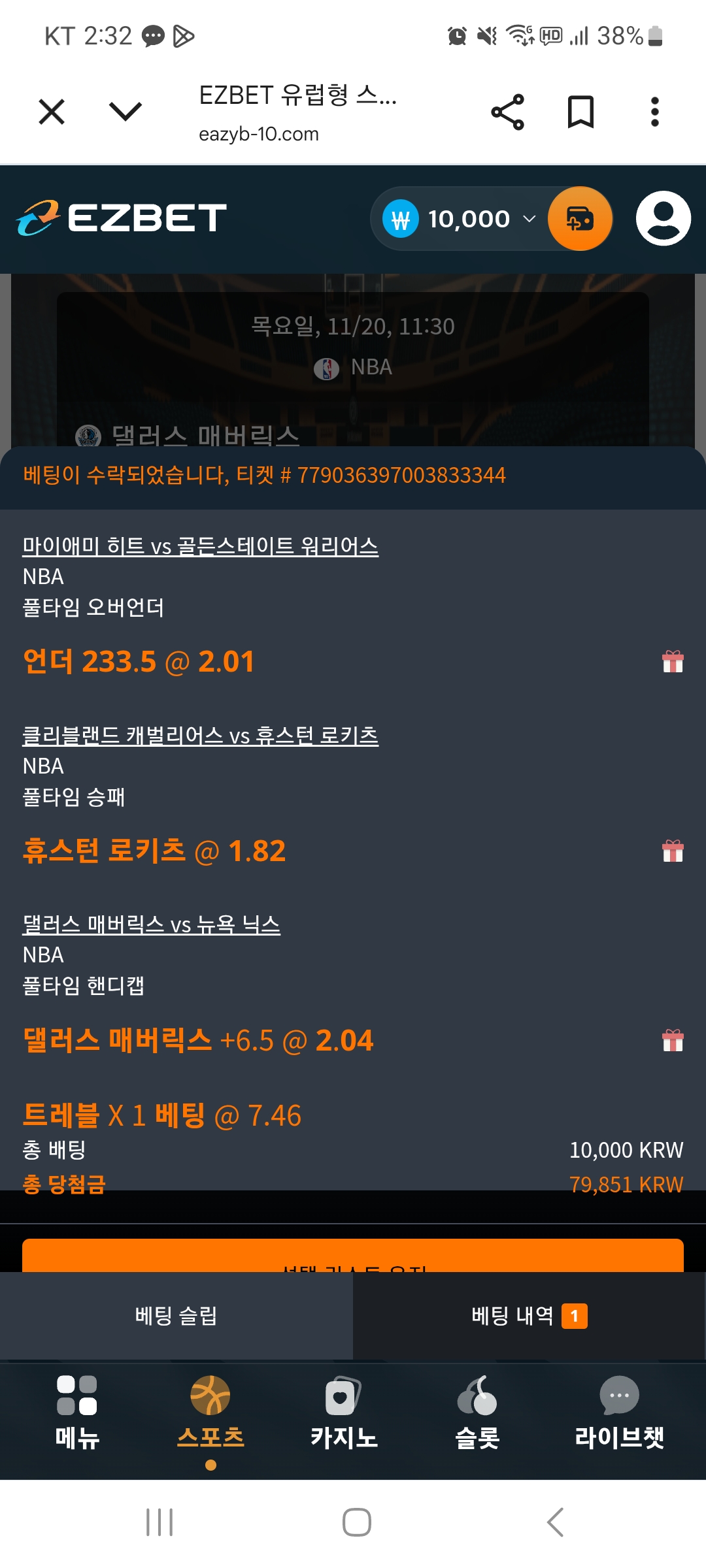Open 클리블랜드 캐벌리어스 vs 휴스턴 로키츠 match link

click(200, 736)
